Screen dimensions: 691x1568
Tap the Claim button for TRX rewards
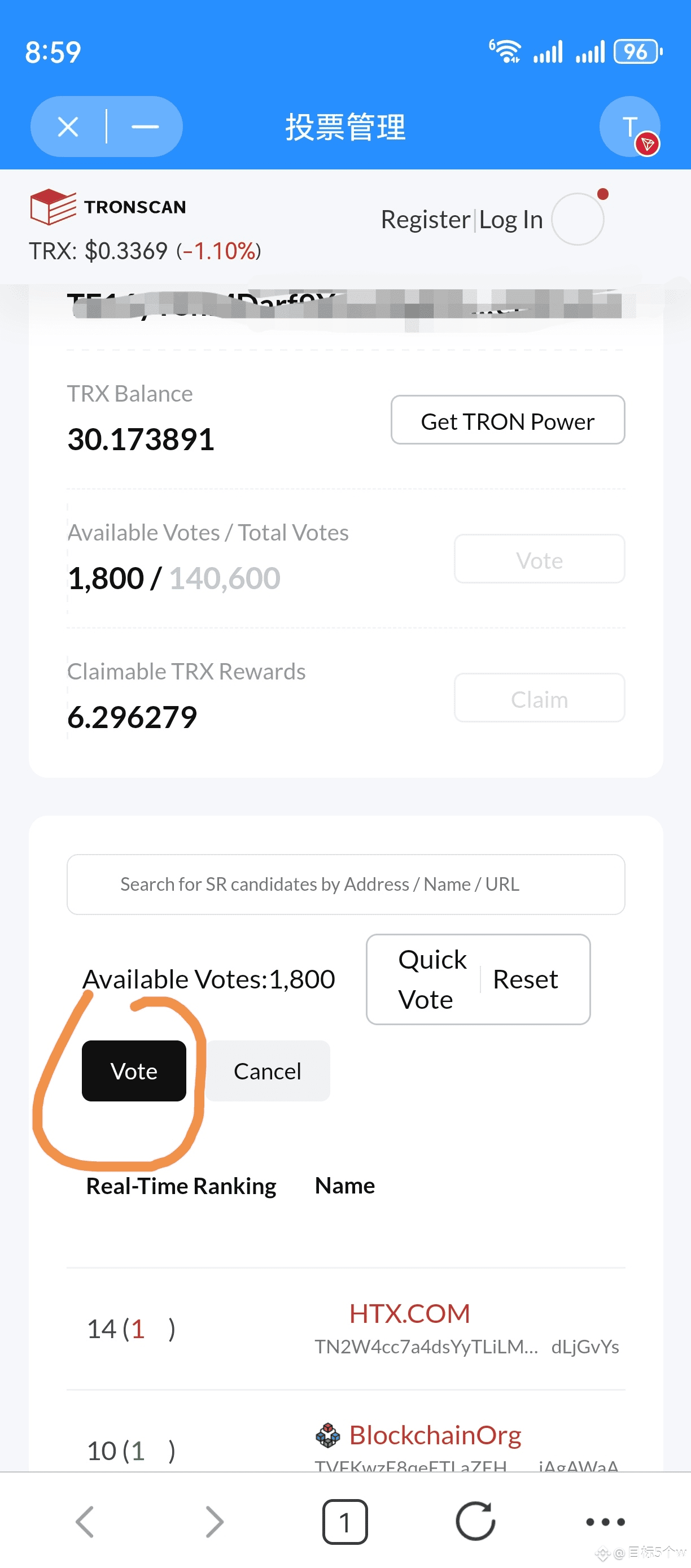point(539,698)
